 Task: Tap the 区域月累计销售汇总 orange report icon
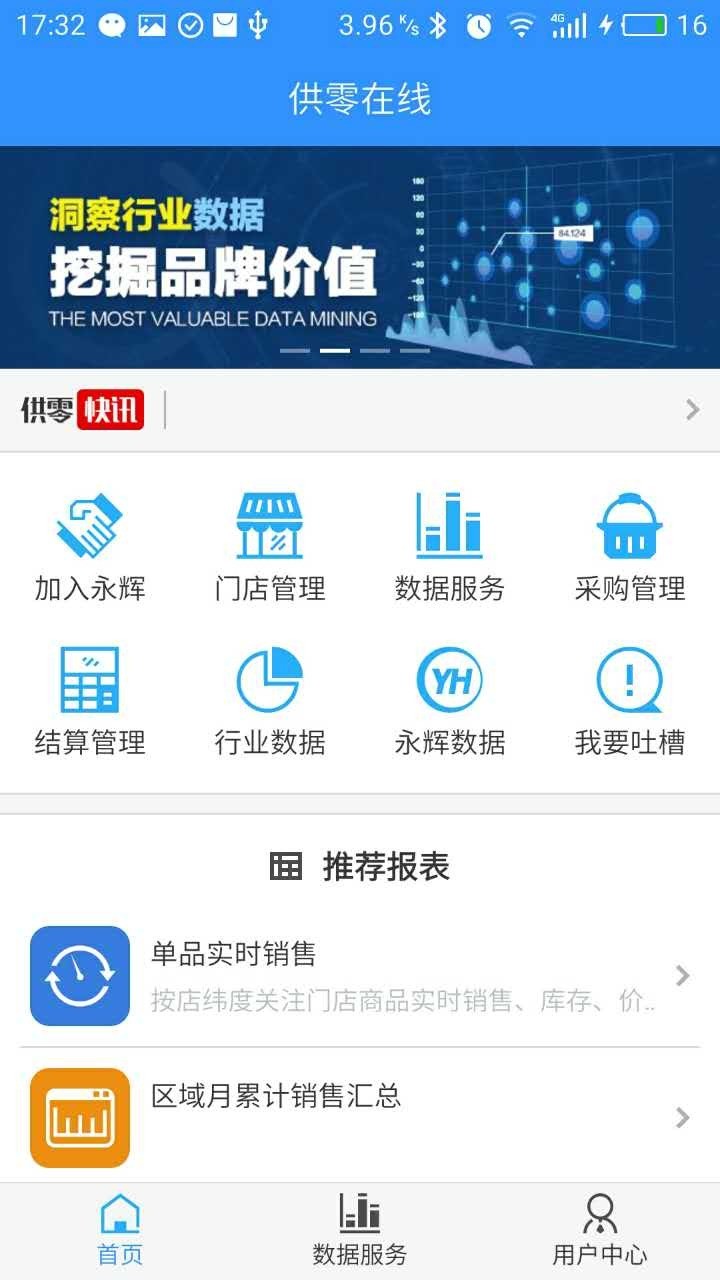(79, 1115)
